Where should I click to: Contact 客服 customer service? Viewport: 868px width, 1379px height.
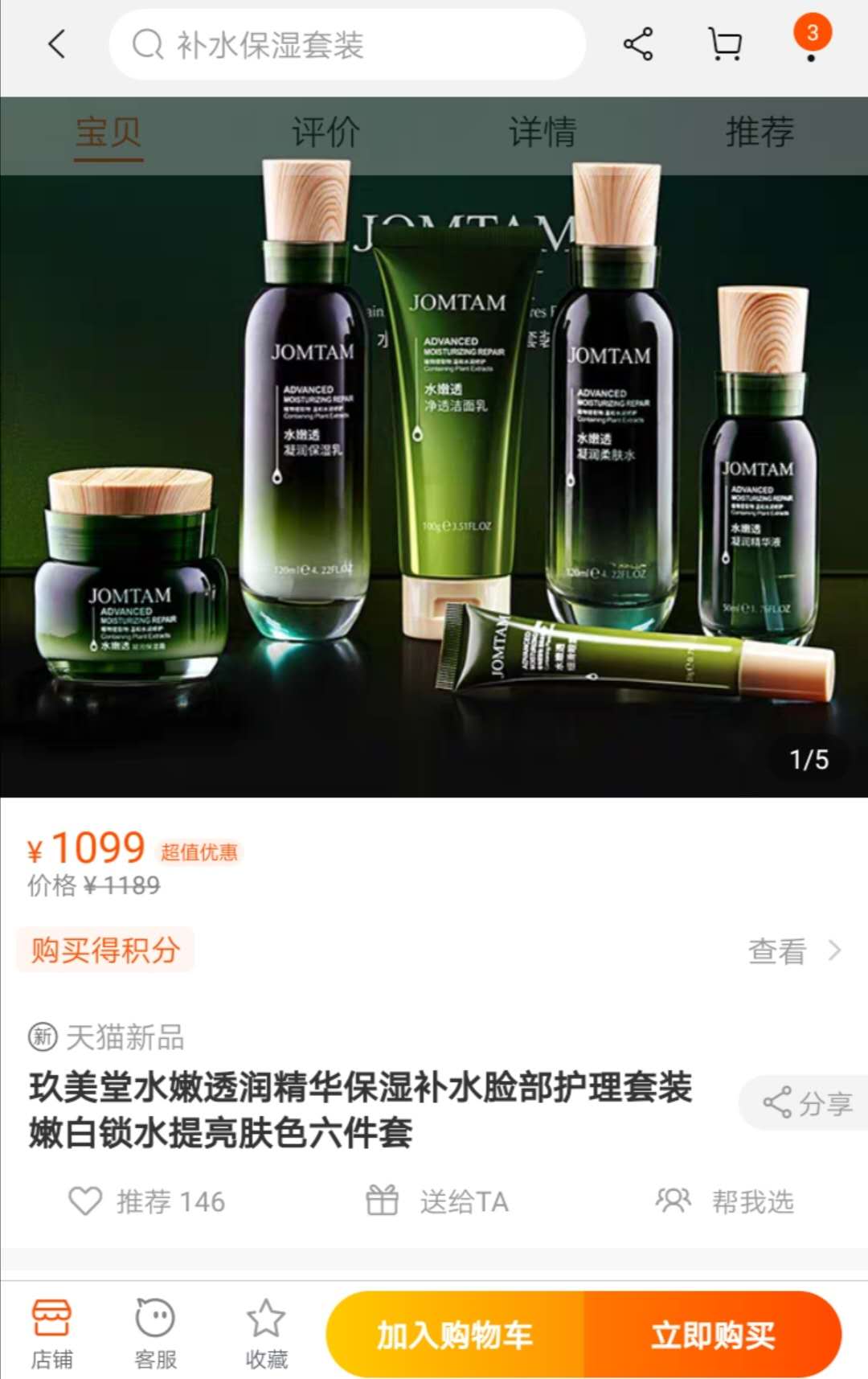(155, 1332)
